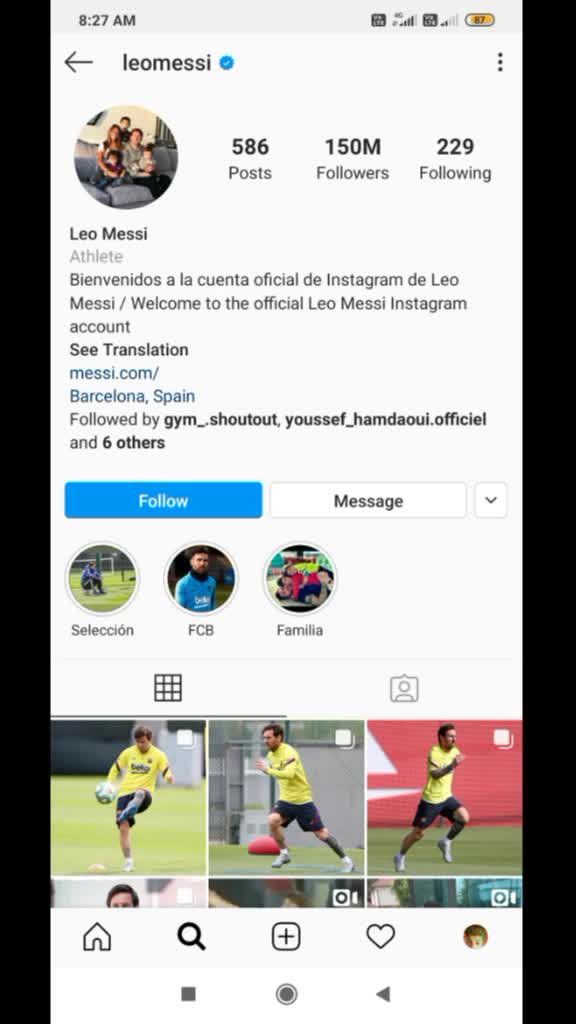Open Barcelona, Spain location
Viewport: 576px width, 1024px height.
tap(133, 396)
